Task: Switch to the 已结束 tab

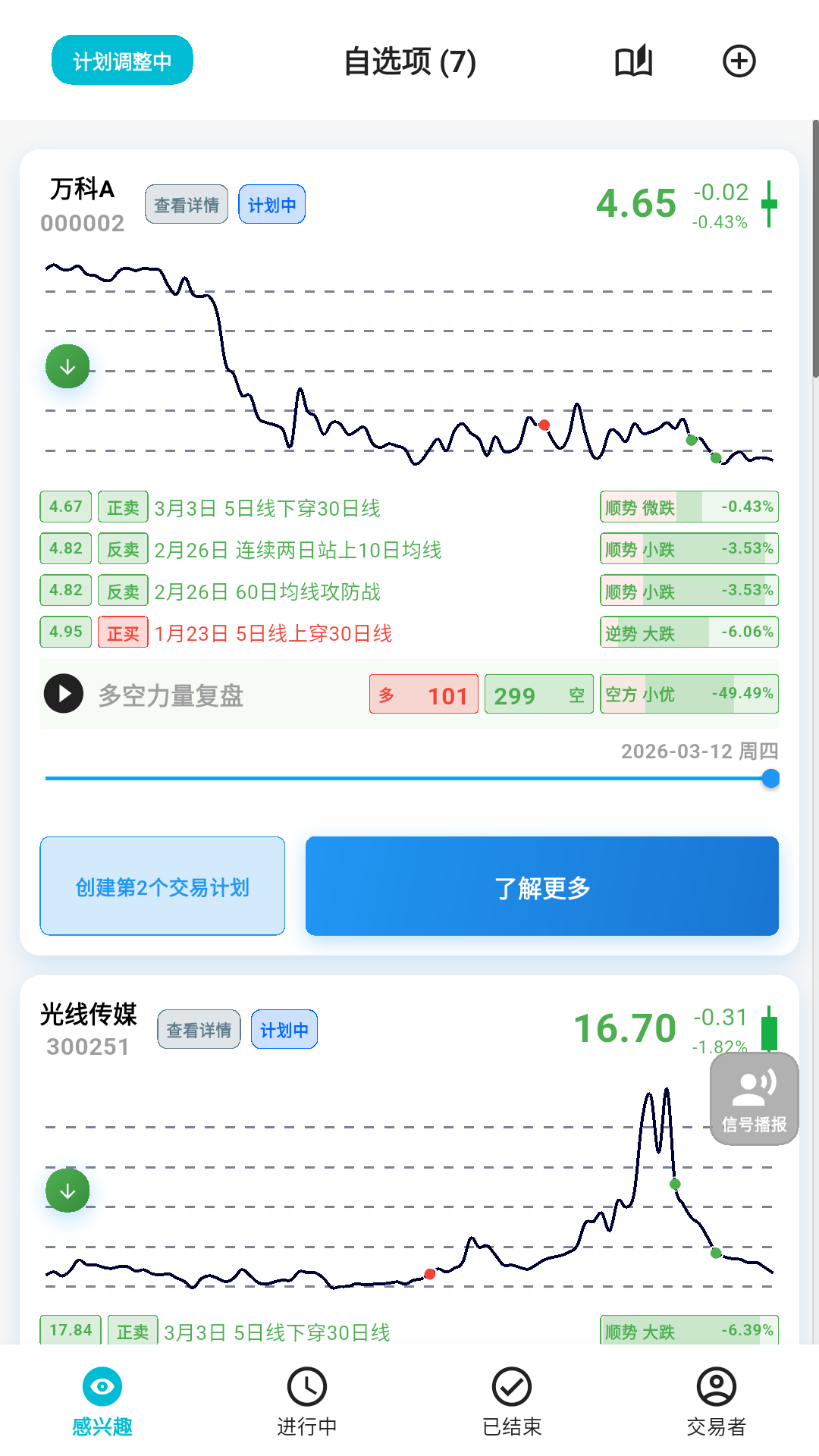Action: coord(513,1399)
